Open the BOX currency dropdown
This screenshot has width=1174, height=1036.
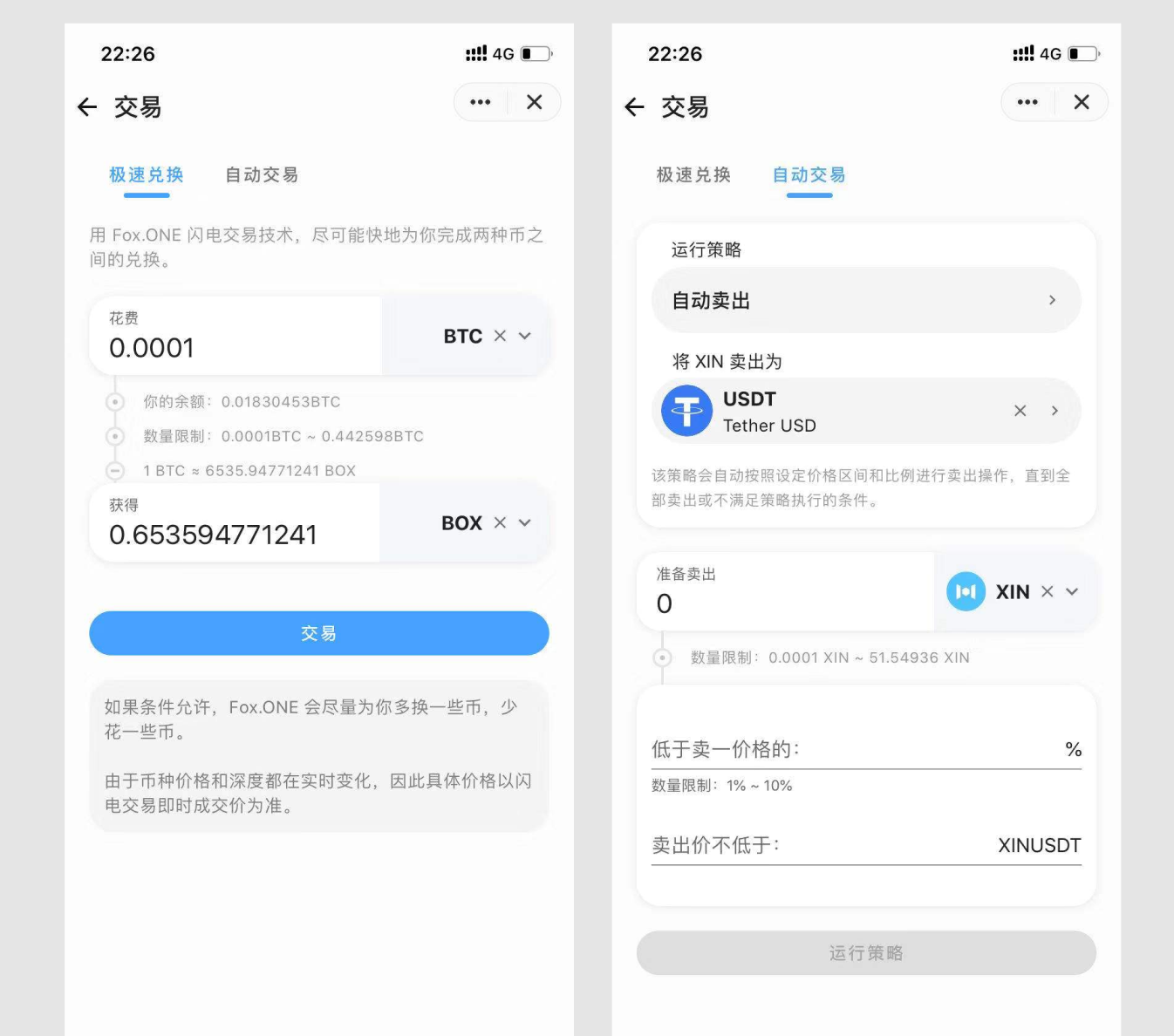click(x=525, y=522)
